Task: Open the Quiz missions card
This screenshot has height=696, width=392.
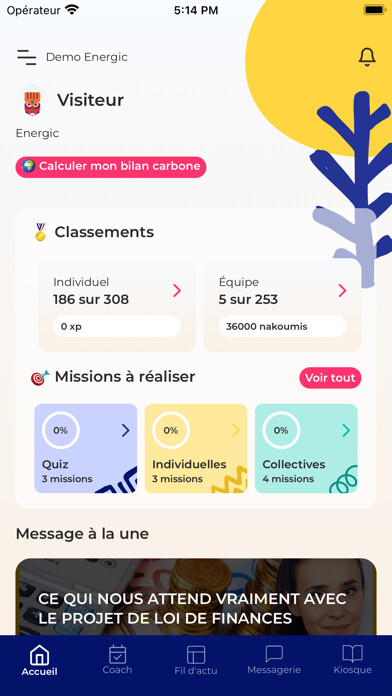Action: tap(86, 448)
